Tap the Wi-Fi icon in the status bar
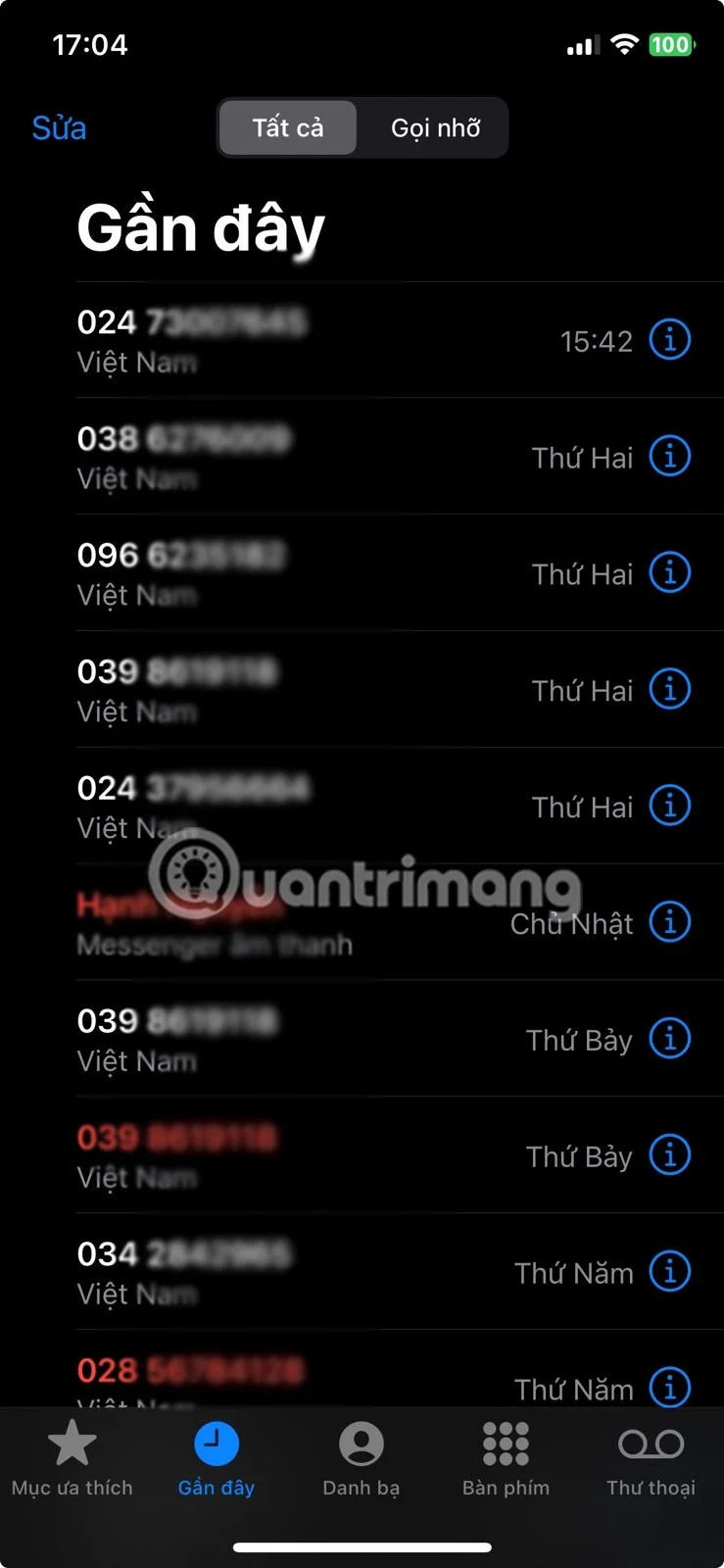This screenshot has width=724, height=1568. [624, 43]
